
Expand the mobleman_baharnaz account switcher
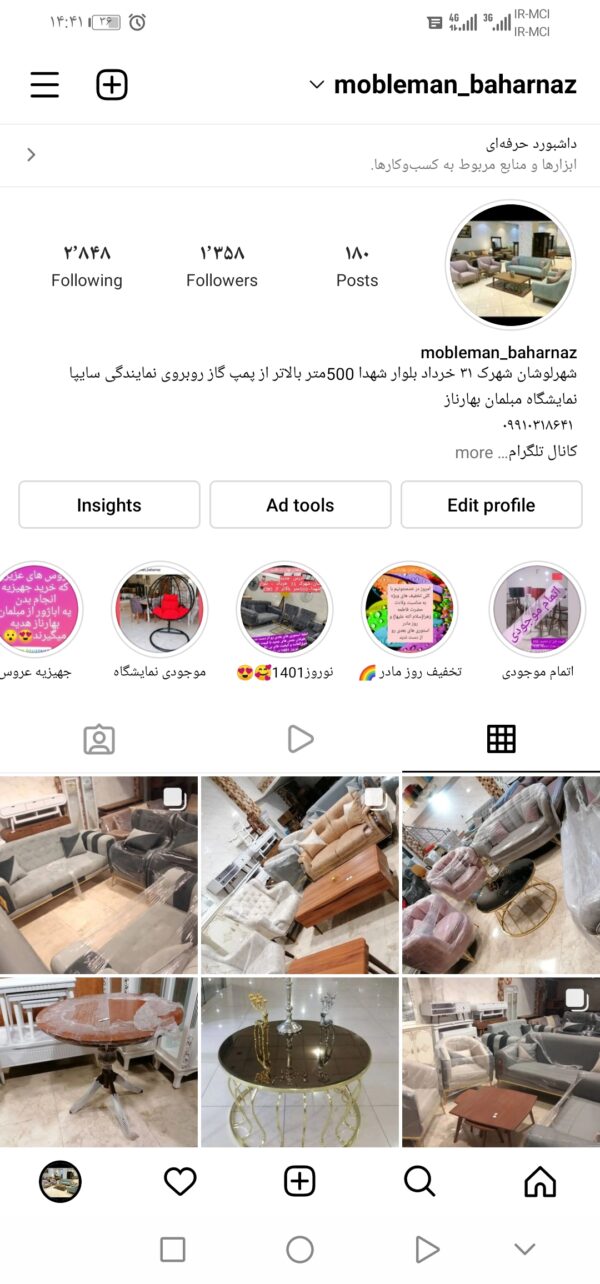point(443,85)
